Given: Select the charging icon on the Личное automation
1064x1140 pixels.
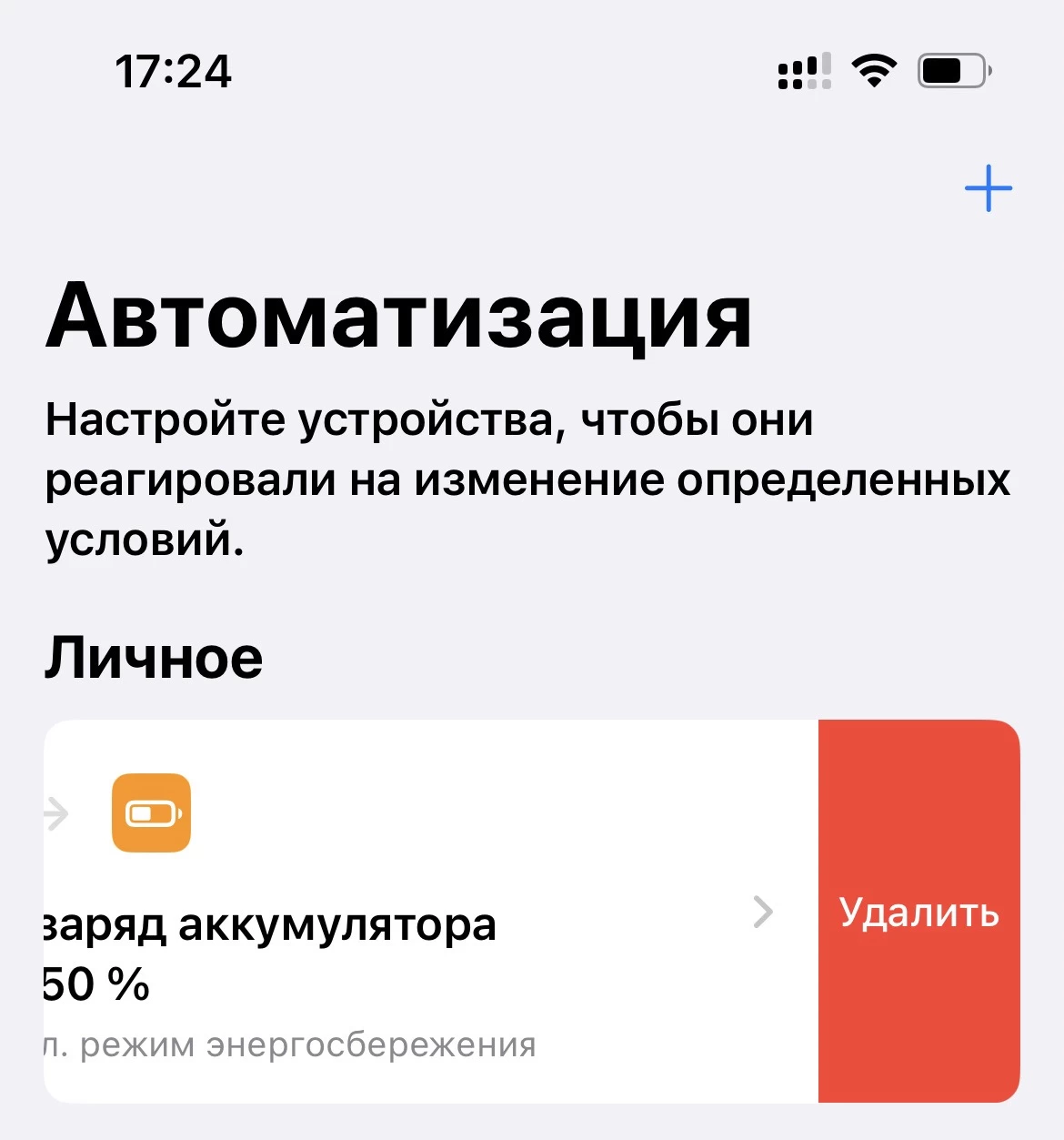Looking at the screenshot, I should [x=151, y=813].
